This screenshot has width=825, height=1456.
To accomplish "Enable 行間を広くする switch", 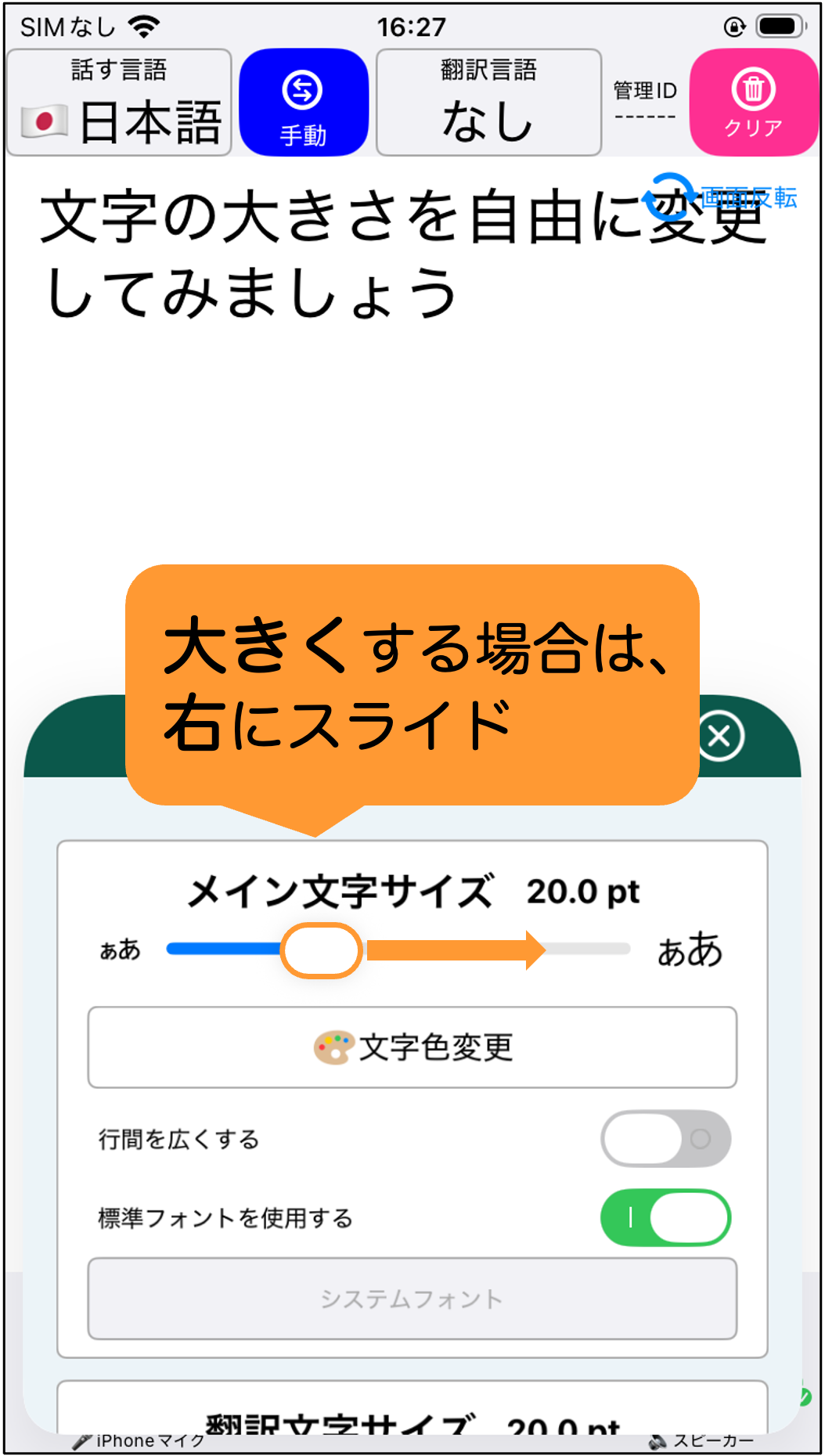I will pos(665,1138).
